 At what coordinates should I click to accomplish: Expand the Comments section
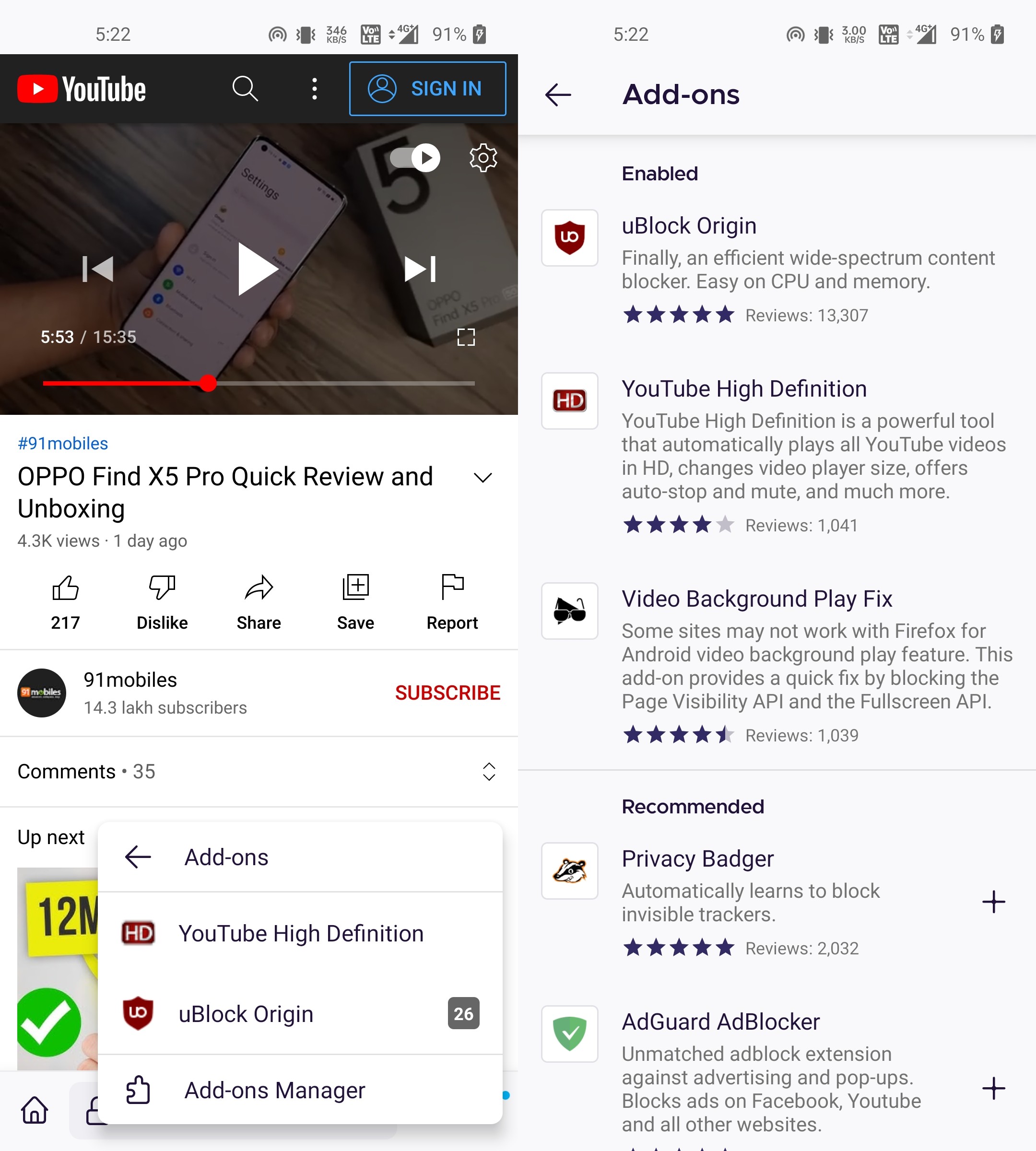pyautogui.click(x=488, y=772)
